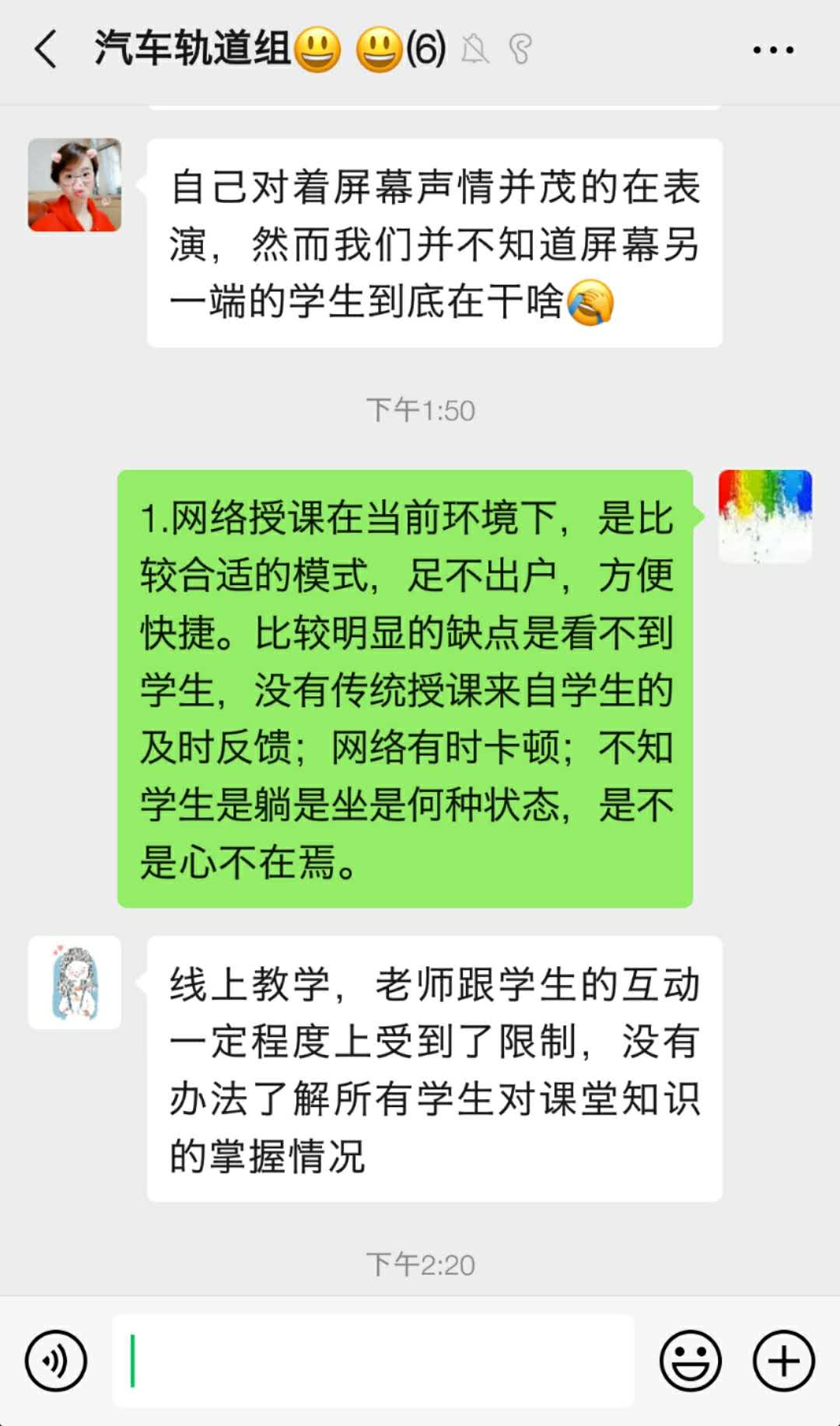Focus the message text field
Screen dimensions: 840x1426
pos(373,1361)
